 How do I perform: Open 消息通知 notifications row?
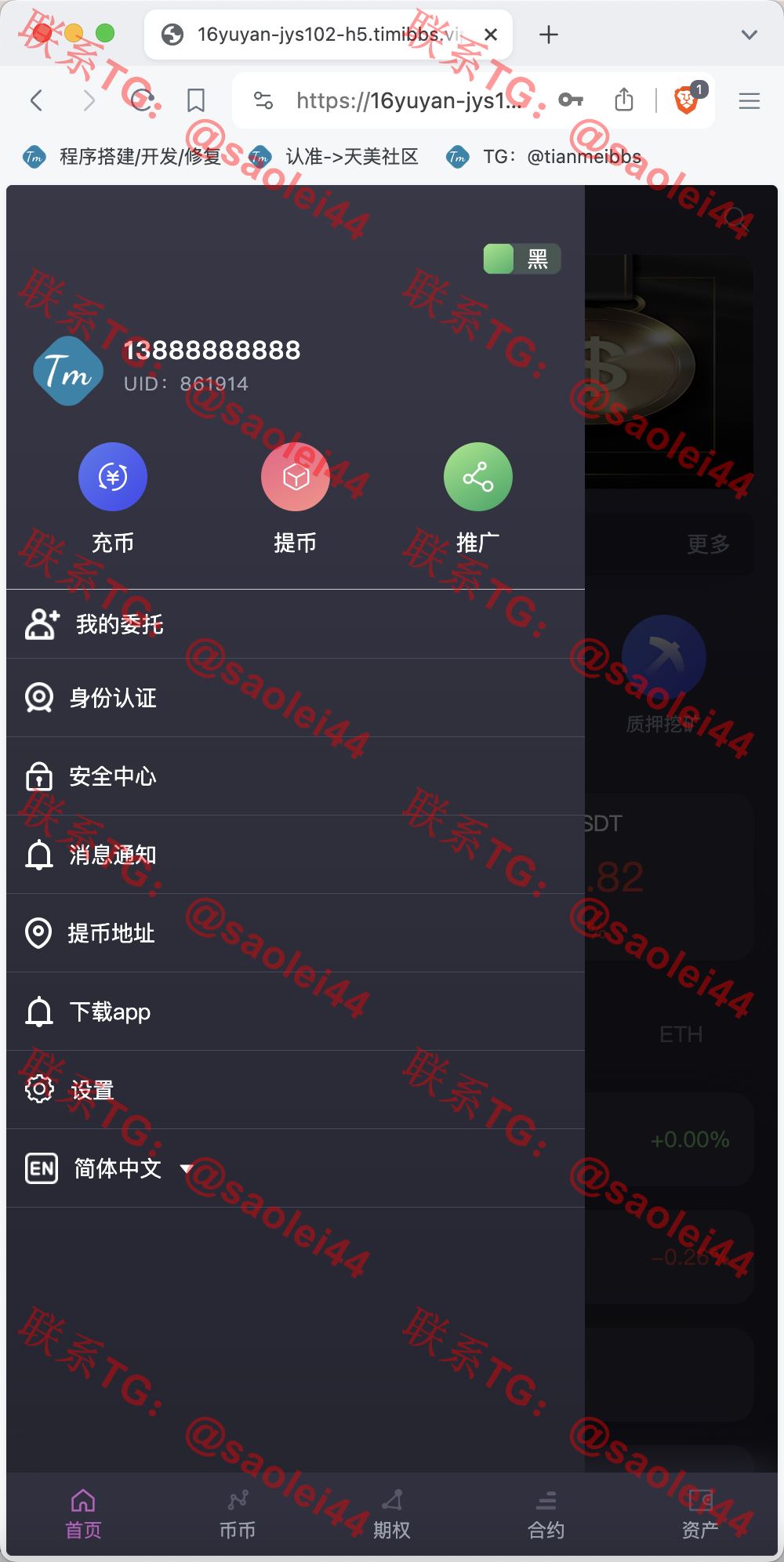click(296, 855)
